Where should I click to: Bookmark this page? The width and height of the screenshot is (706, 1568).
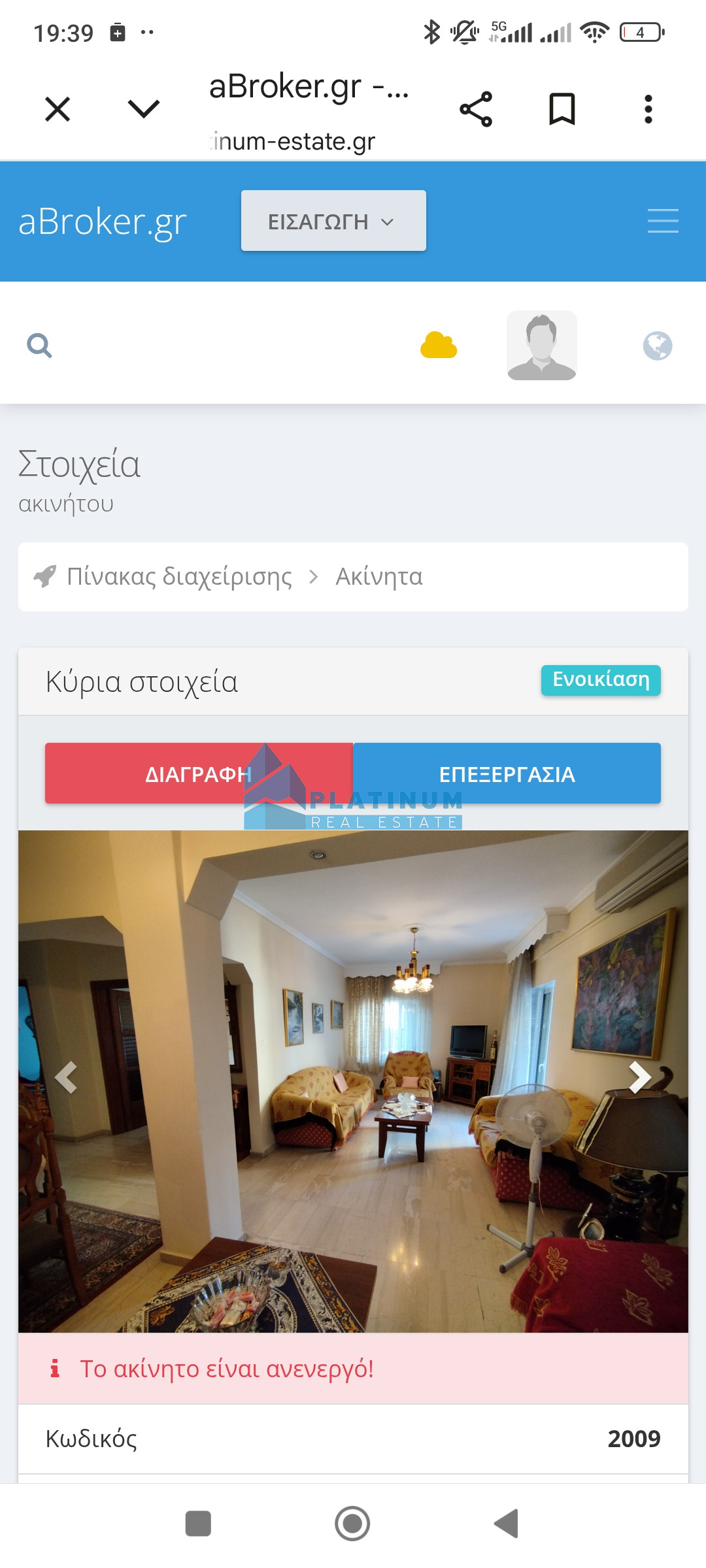click(562, 109)
